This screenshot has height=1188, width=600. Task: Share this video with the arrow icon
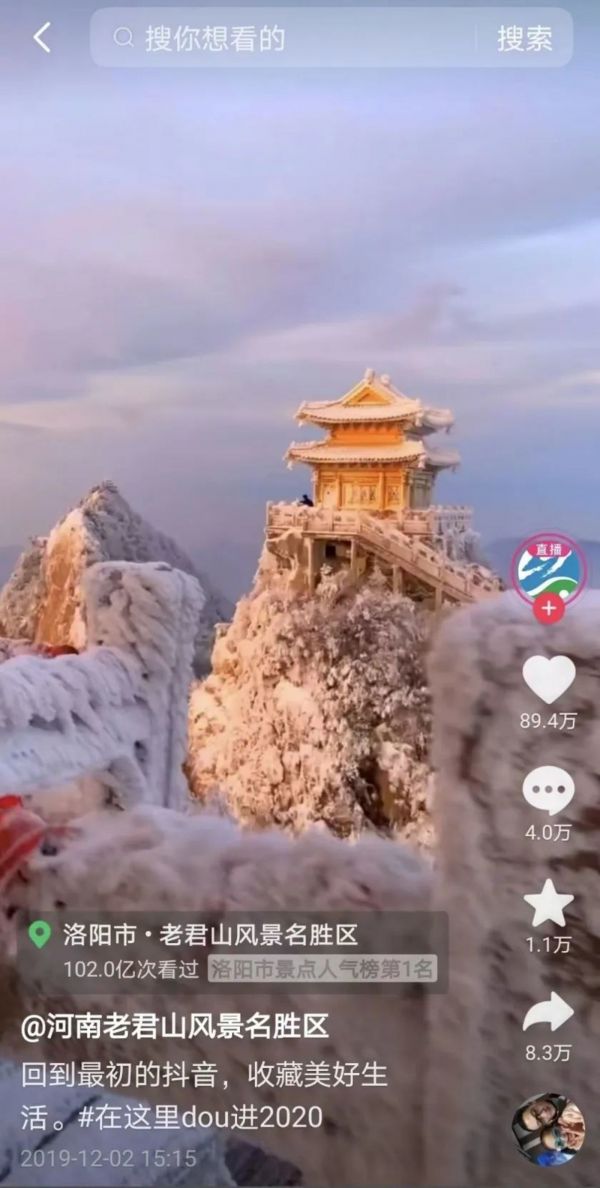549,1013
